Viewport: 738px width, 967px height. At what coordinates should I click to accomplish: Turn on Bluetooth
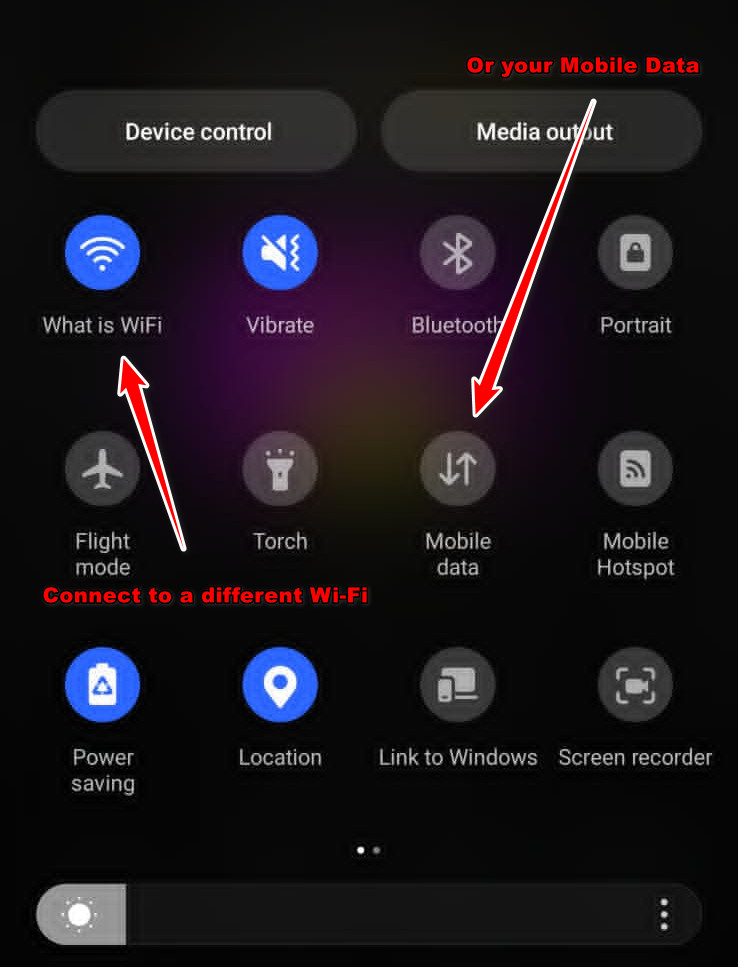(457, 253)
